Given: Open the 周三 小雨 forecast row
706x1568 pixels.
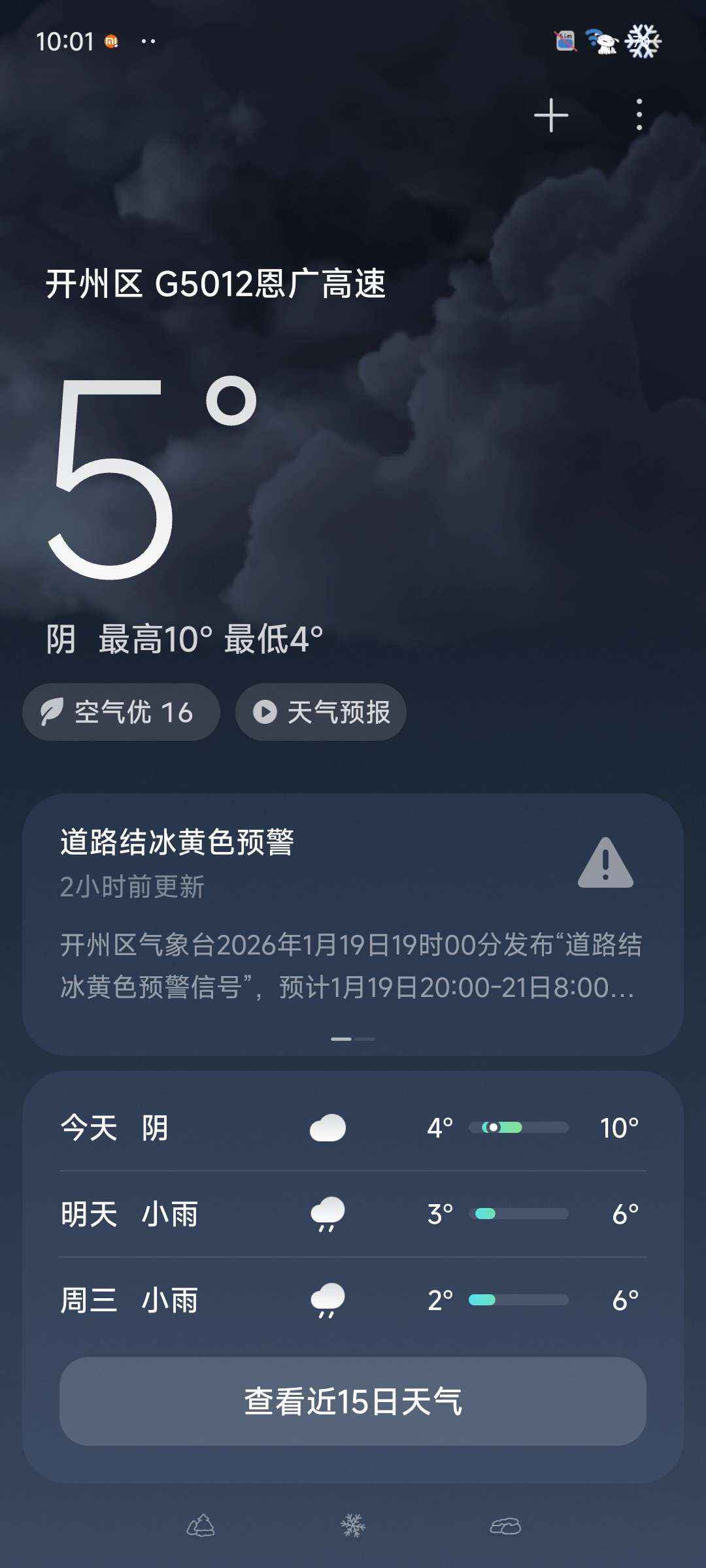Looking at the screenshot, I should click(x=353, y=1300).
